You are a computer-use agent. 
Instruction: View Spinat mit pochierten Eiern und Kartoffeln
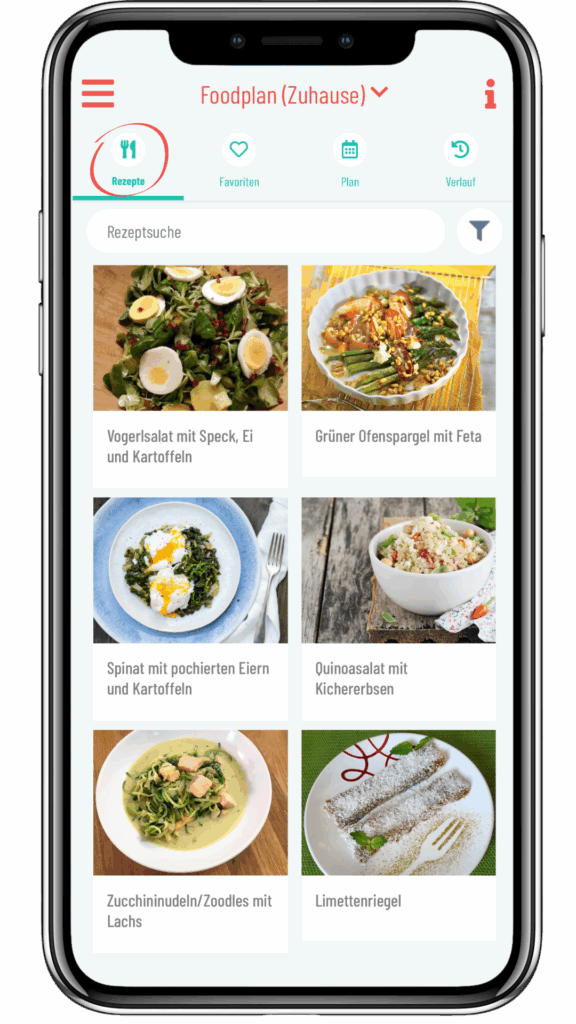(x=190, y=609)
